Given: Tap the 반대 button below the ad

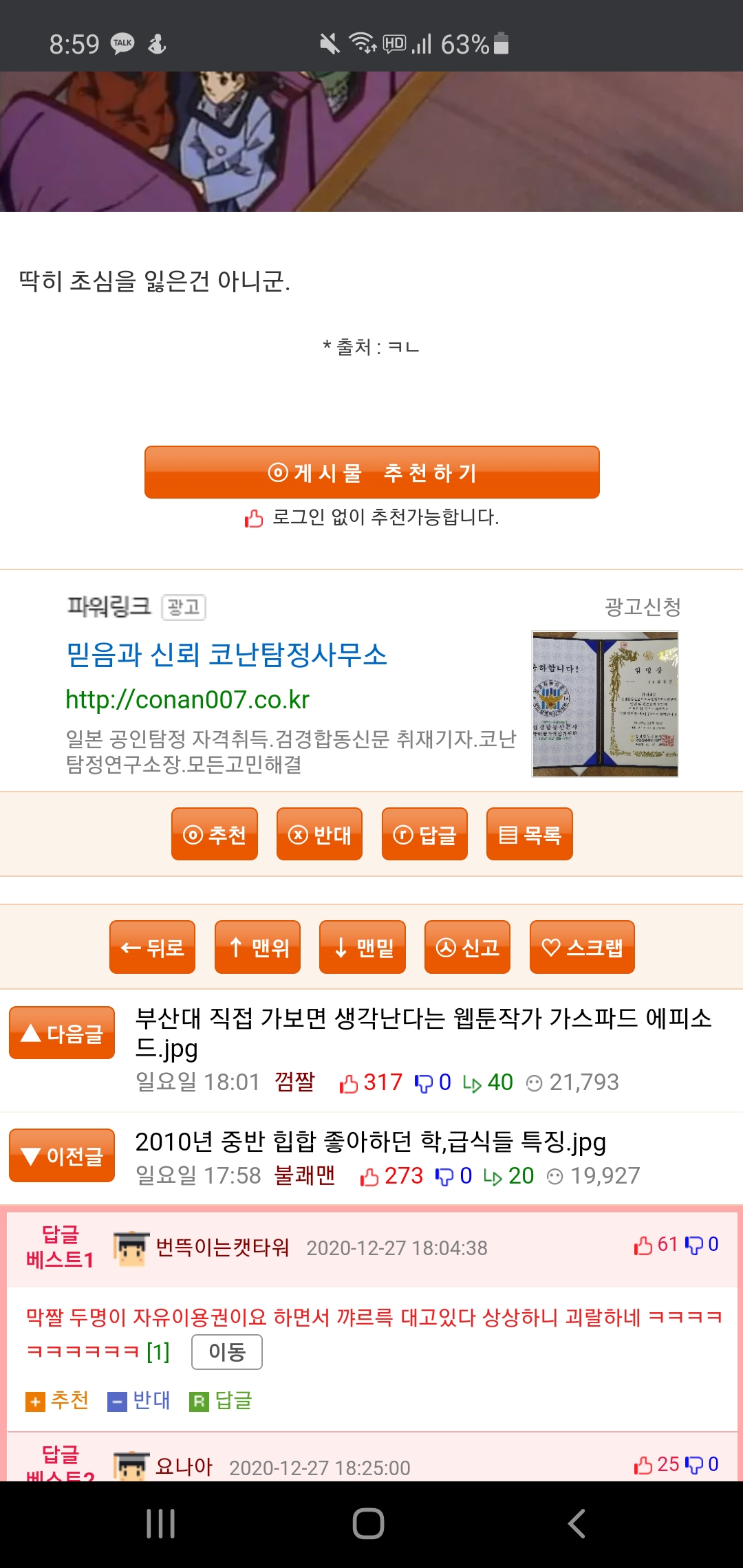Looking at the screenshot, I should (x=319, y=834).
